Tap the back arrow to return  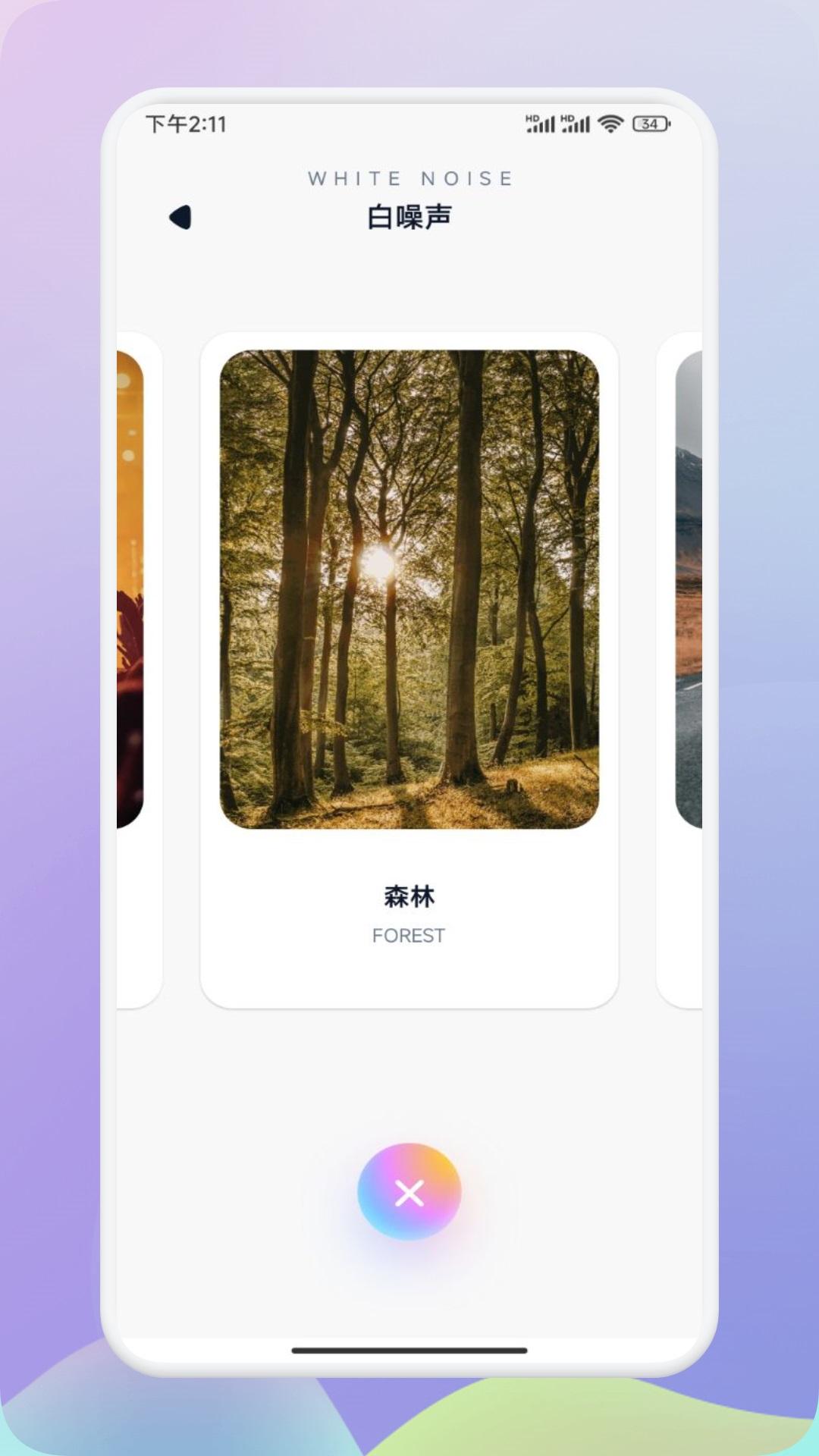coord(182,216)
